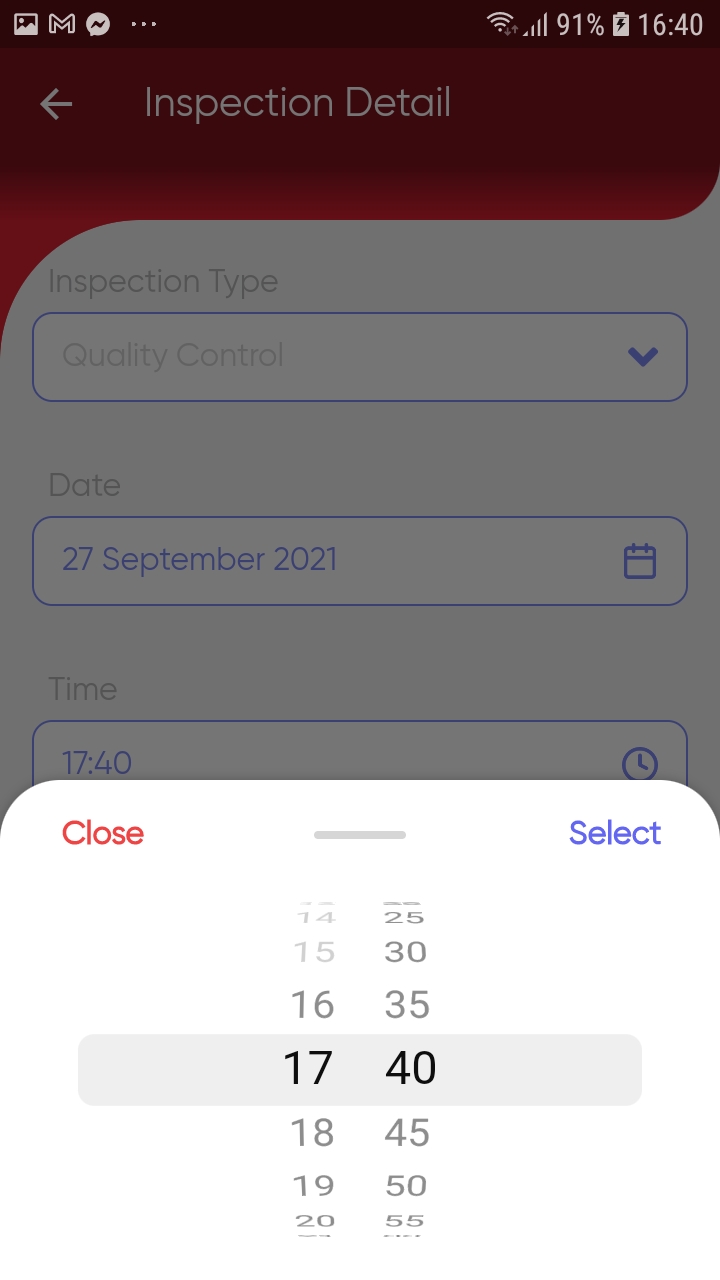
Task: Set the minutes to 50
Action: point(406,1186)
